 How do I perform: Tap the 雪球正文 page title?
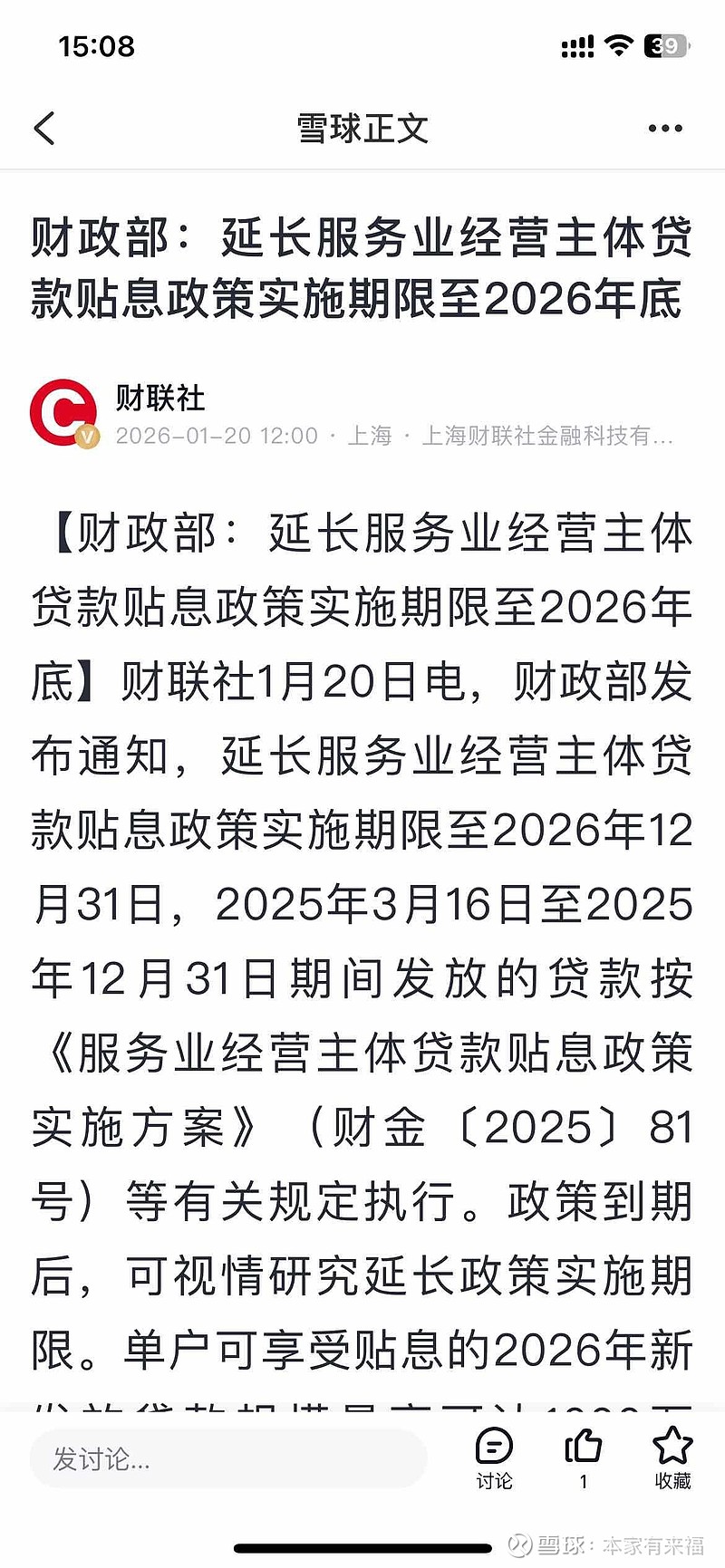coord(362,128)
